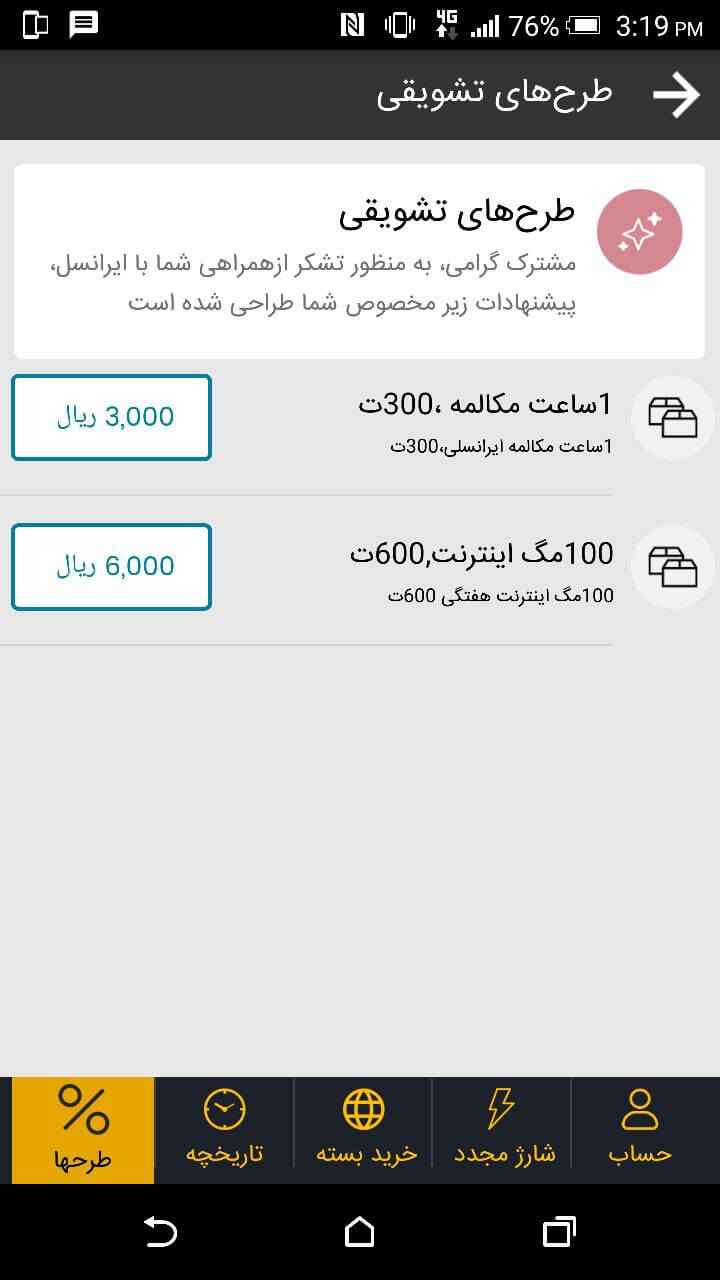Click the package icon beside 1ساعت مکالمه offer
Screen dimensions: 720x1280
(x=672, y=417)
